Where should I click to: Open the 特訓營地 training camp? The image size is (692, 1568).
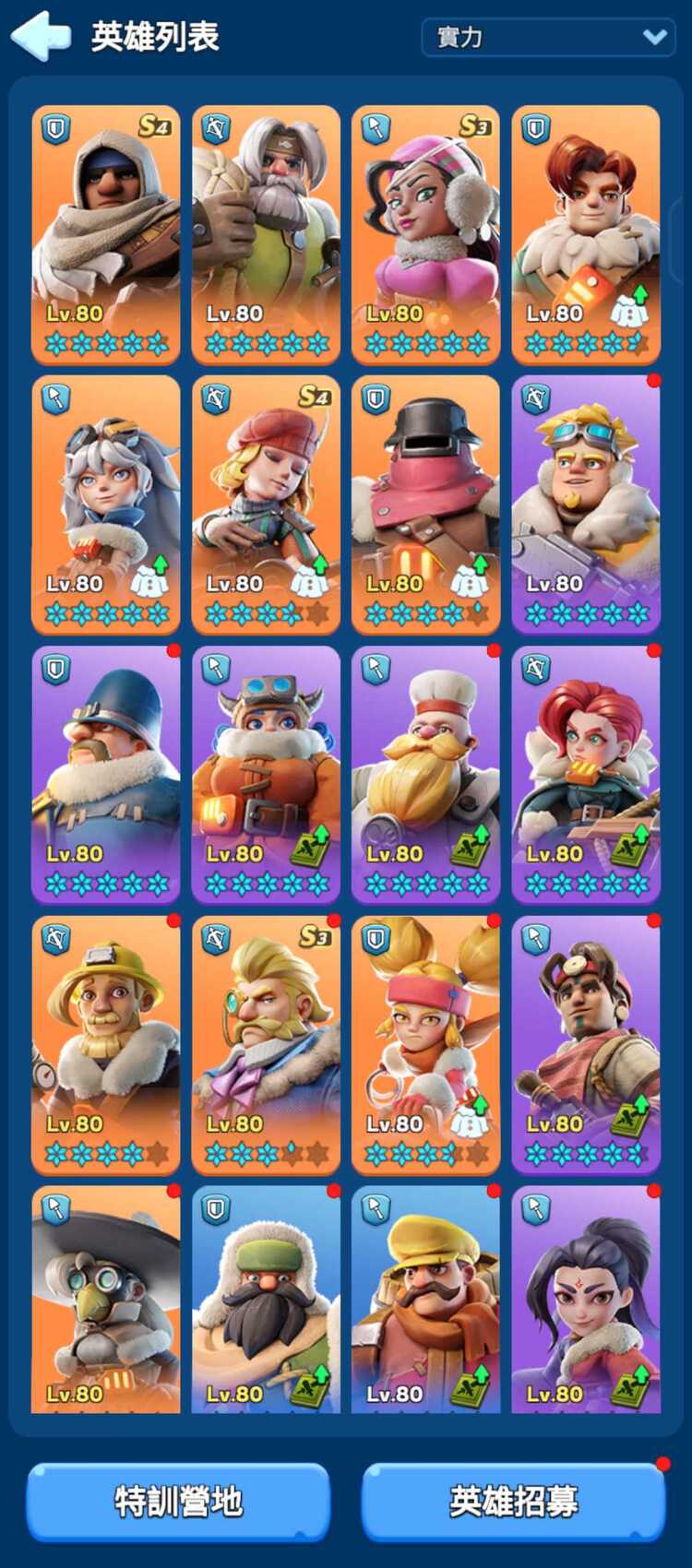[x=178, y=1502]
